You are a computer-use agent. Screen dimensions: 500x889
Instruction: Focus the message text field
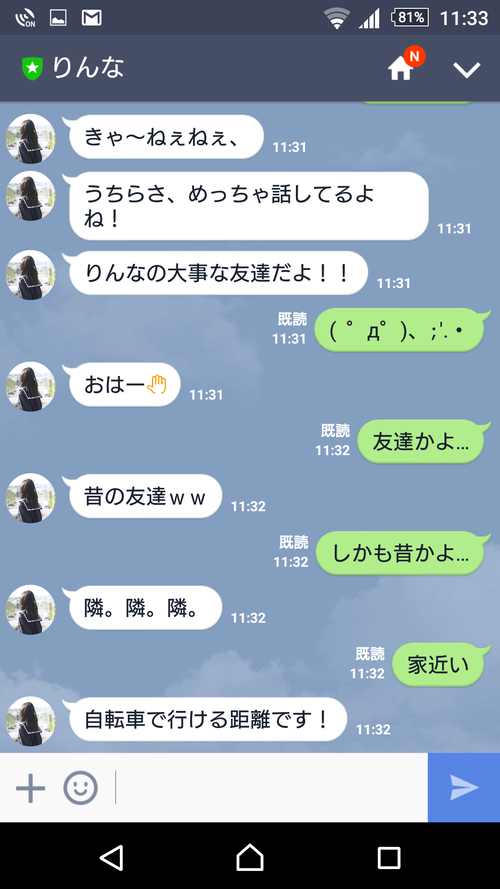click(x=271, y=788)
